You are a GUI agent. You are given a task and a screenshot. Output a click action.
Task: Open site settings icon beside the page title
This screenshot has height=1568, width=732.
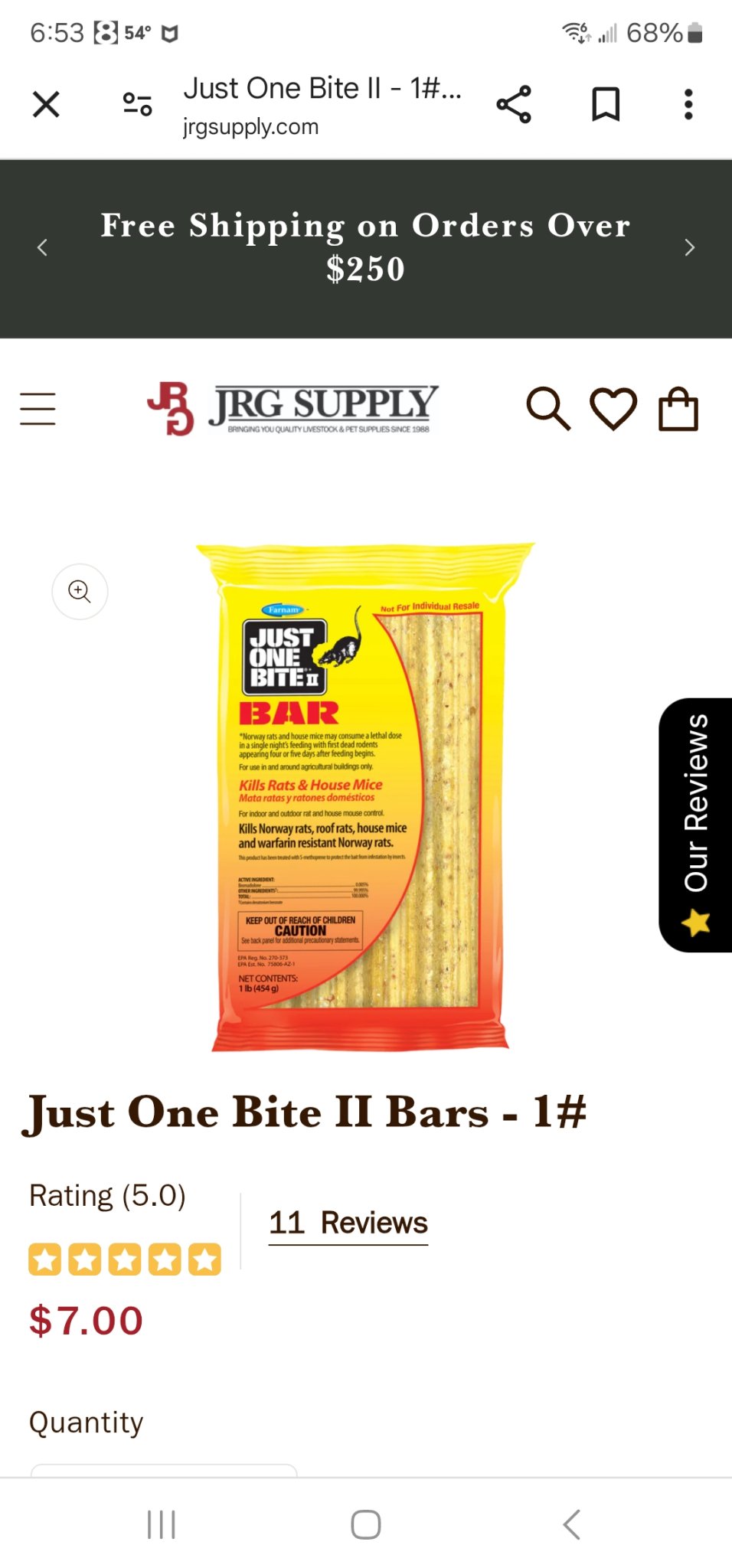click(138, 104)
